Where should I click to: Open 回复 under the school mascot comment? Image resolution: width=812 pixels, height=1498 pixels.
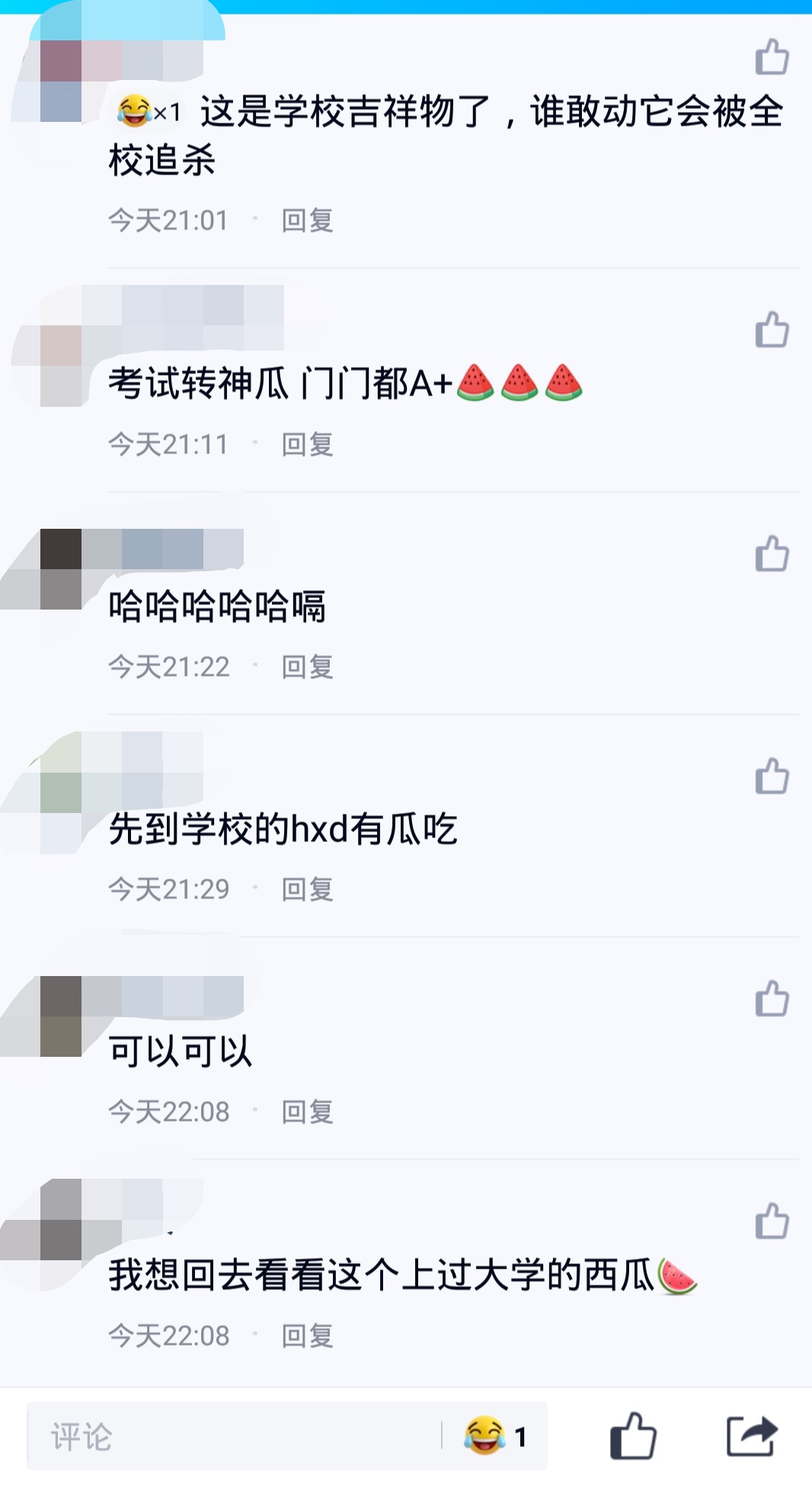(x=308, y=220)
